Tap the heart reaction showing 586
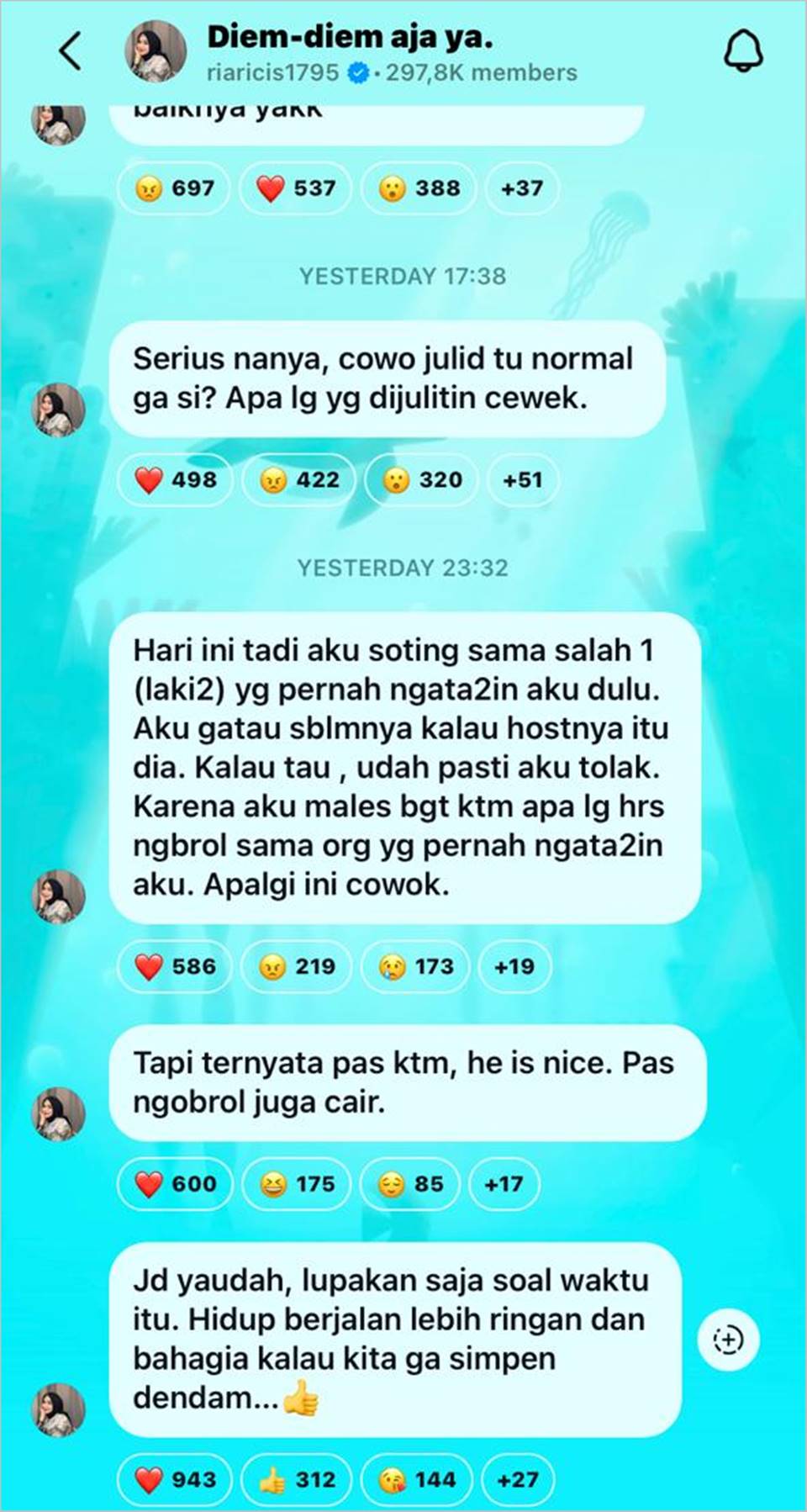This screenshot has height=1512, width=807. tap(175, 966)
